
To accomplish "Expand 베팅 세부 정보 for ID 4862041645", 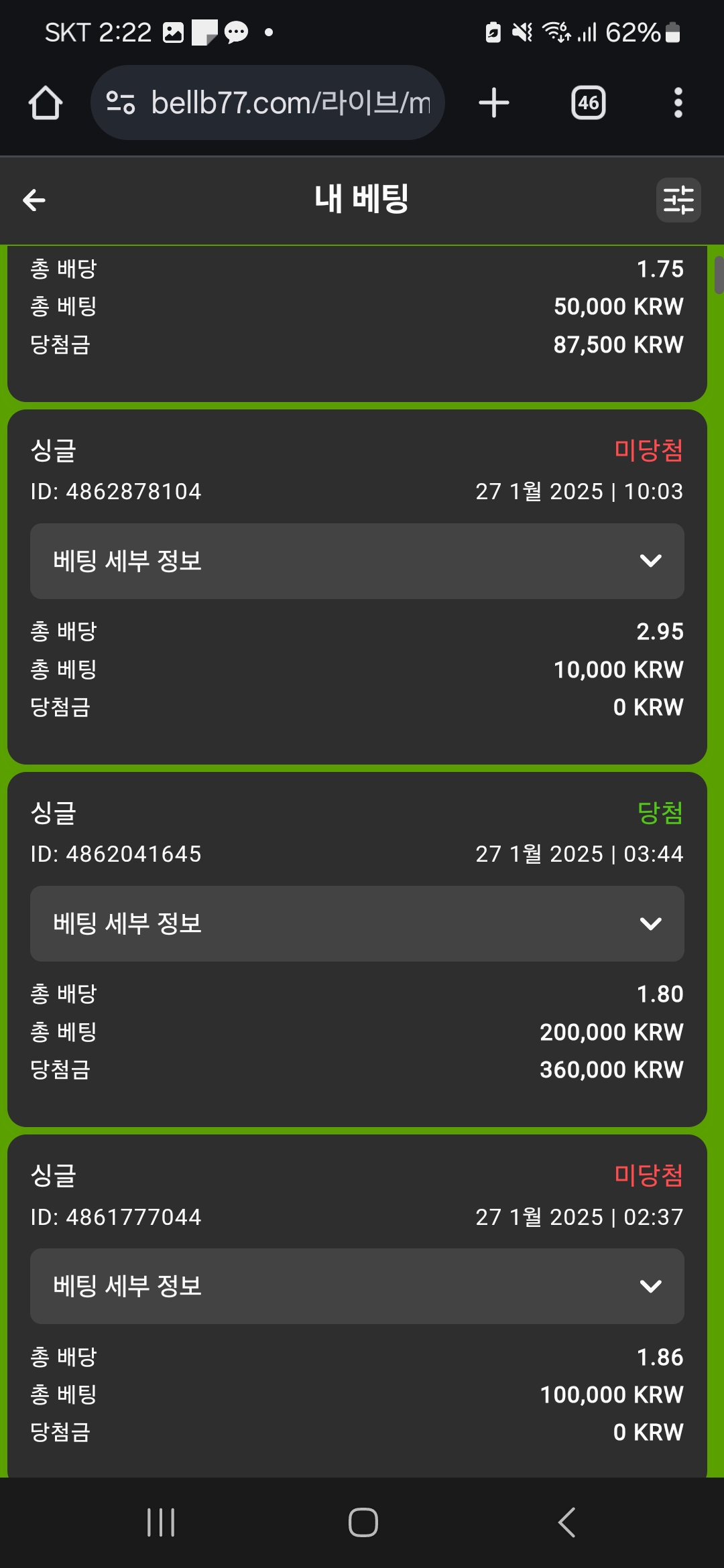I will (x=357, y=923).
